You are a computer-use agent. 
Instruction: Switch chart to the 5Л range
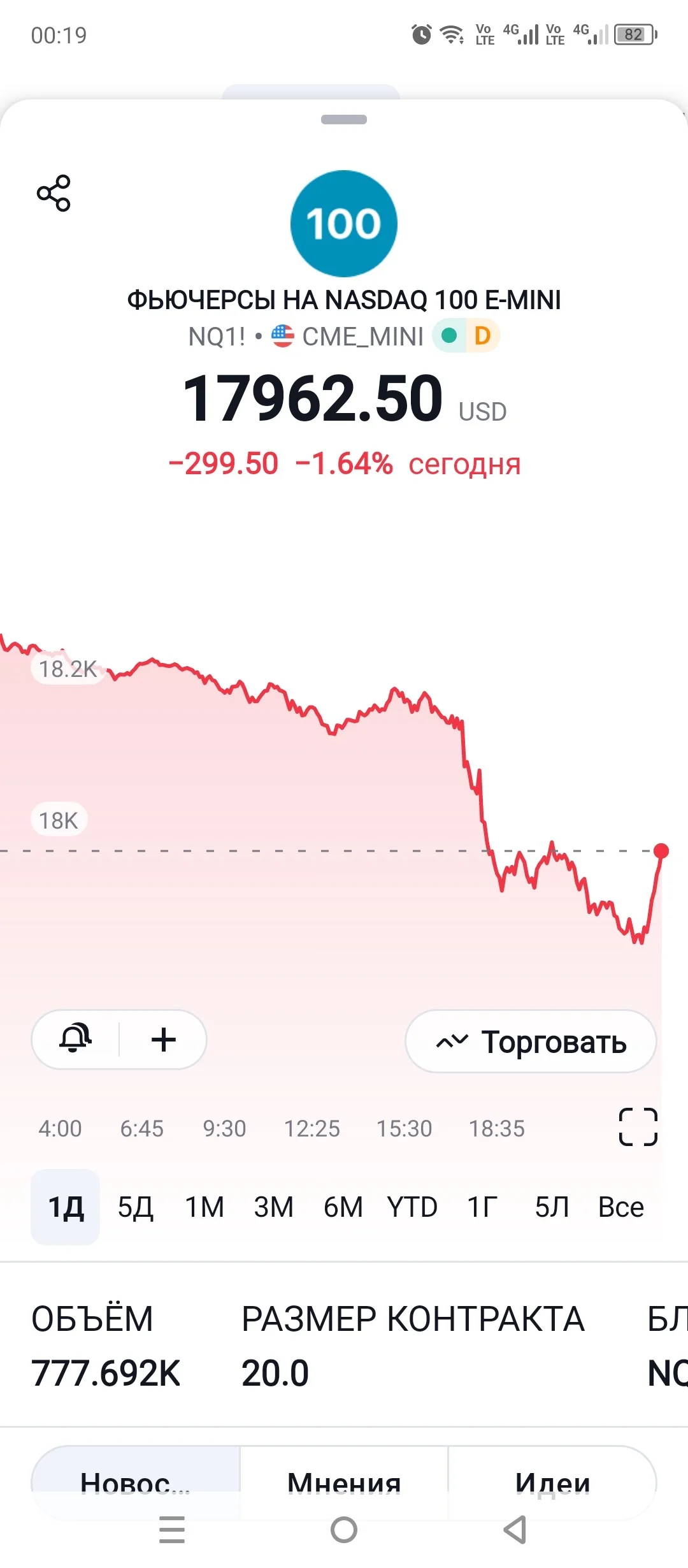point(552,1207)
